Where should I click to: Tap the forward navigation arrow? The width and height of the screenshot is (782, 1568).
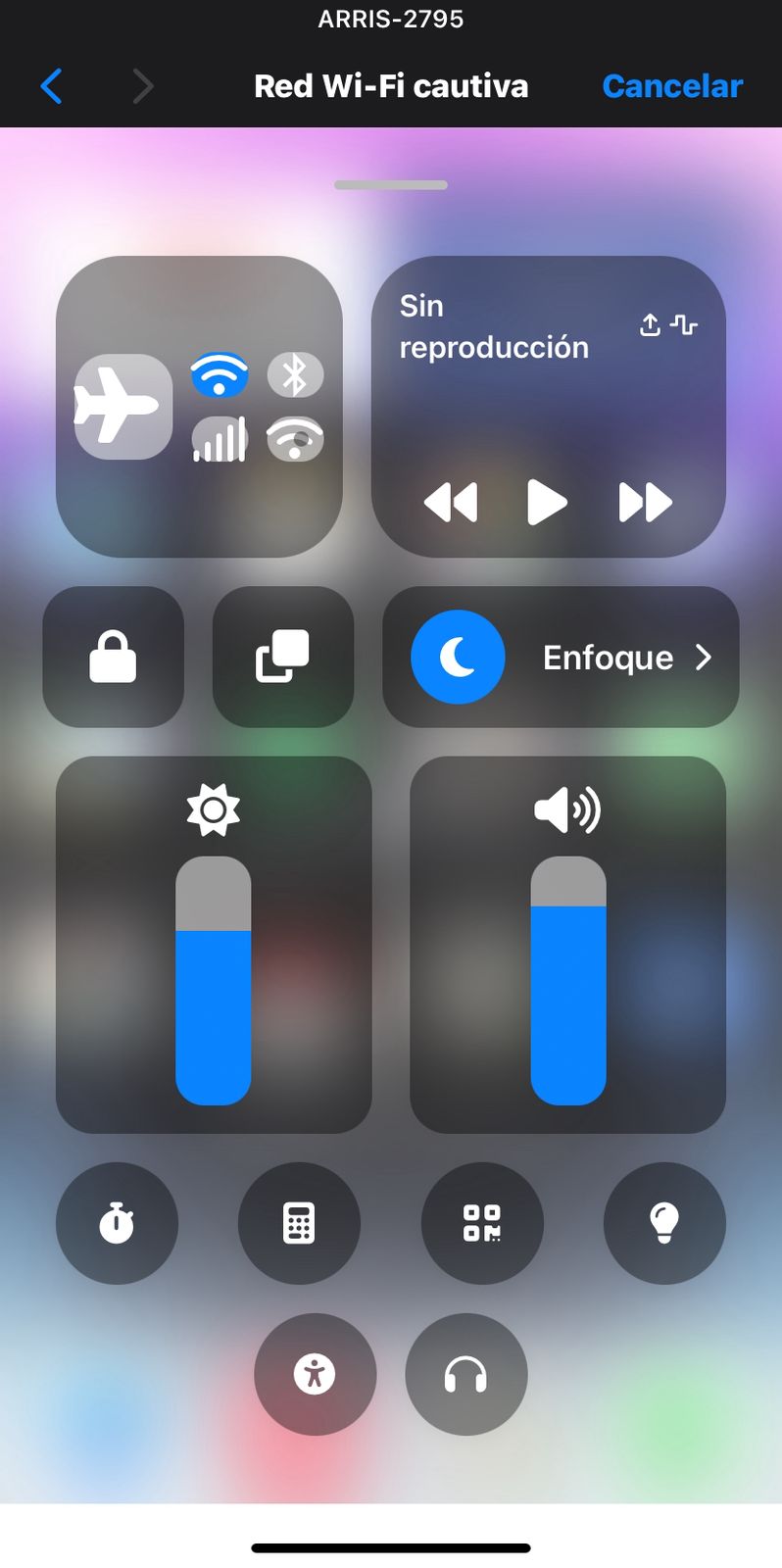tap(143, 86)
